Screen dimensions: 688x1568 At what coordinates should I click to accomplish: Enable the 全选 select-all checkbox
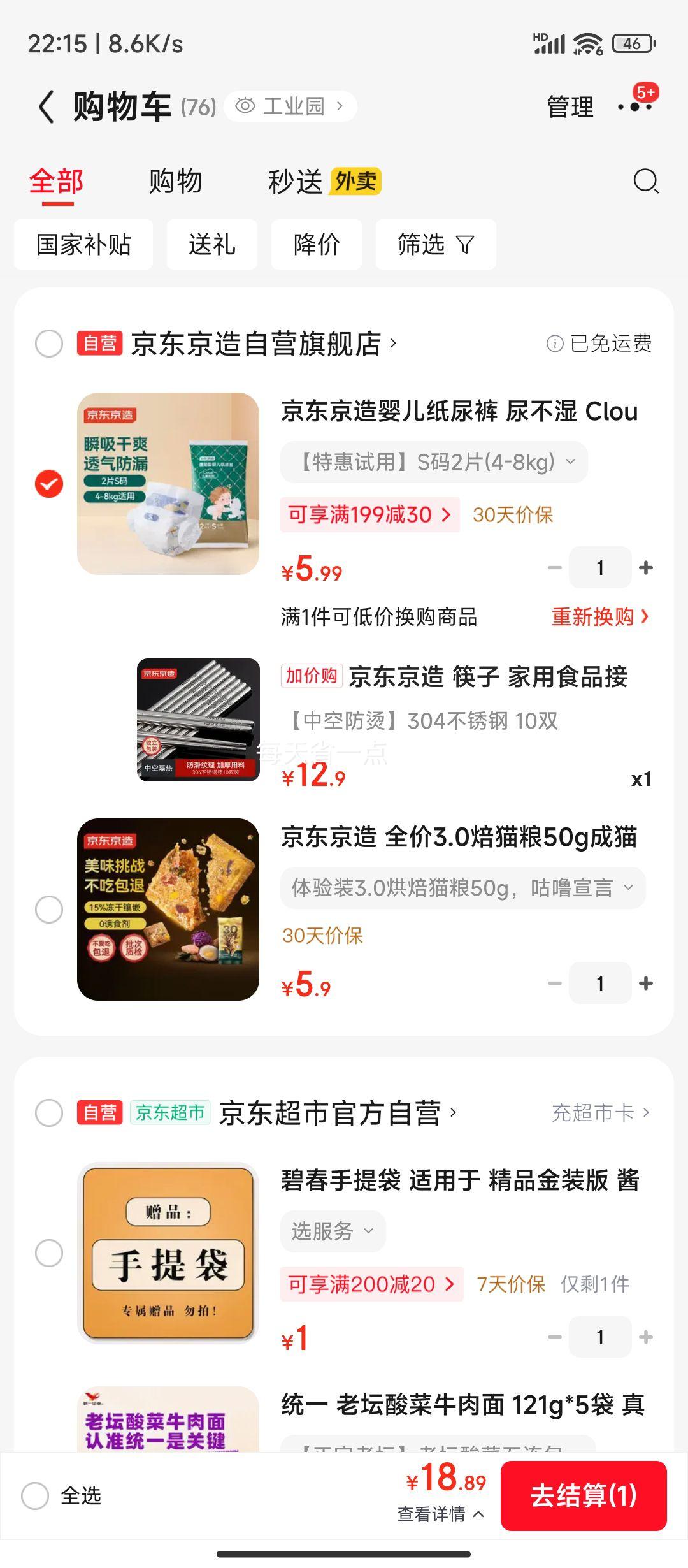pos(36,1496)
